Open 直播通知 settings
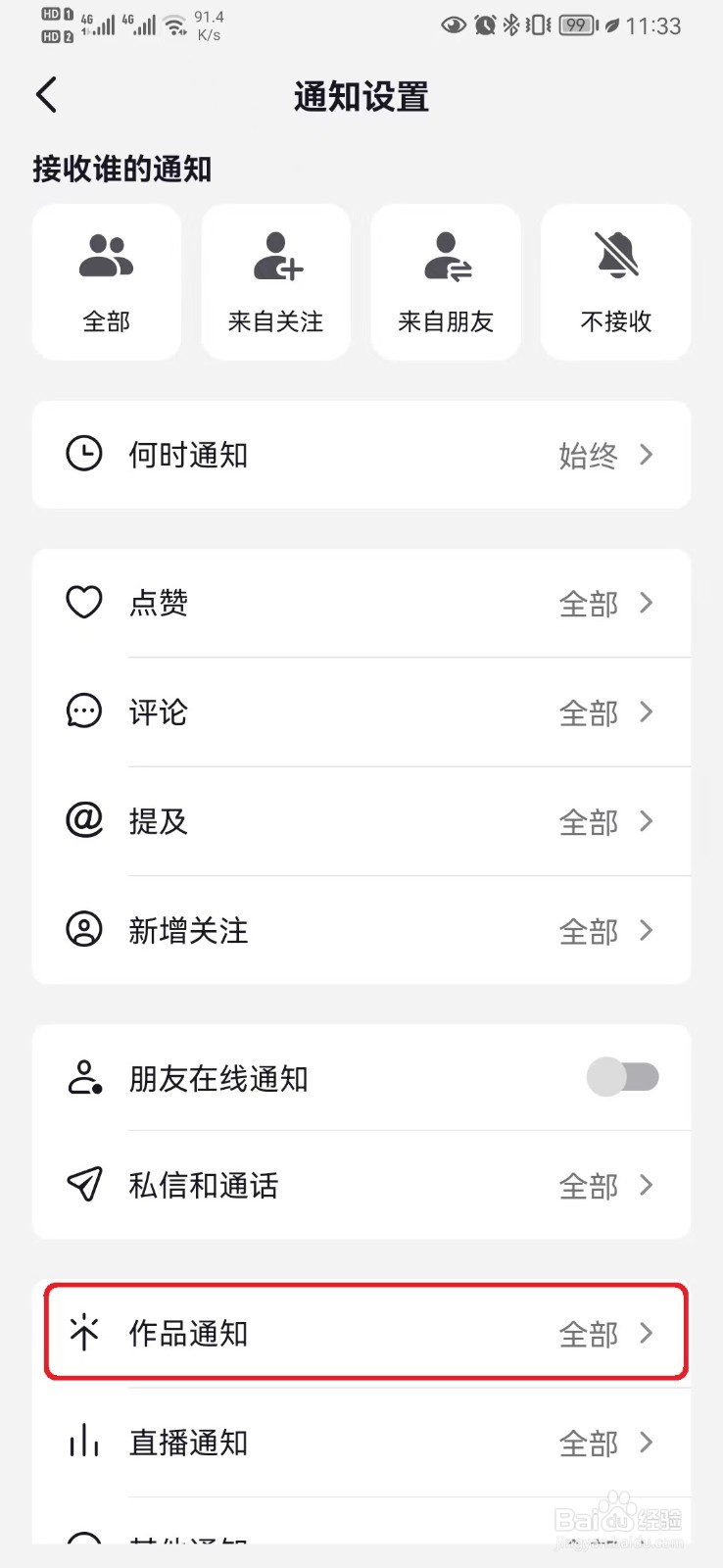Screen dimensions: 723x1568 coord(361,1443)
